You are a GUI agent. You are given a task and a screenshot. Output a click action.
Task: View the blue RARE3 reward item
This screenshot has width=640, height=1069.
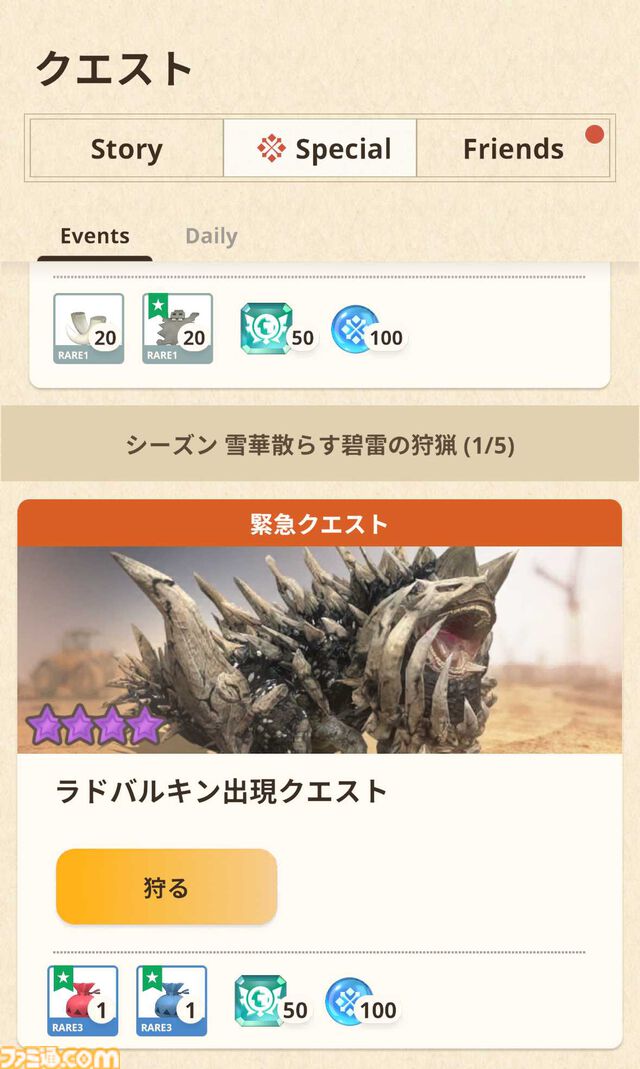pyautogui.click(x=171, y=999)
